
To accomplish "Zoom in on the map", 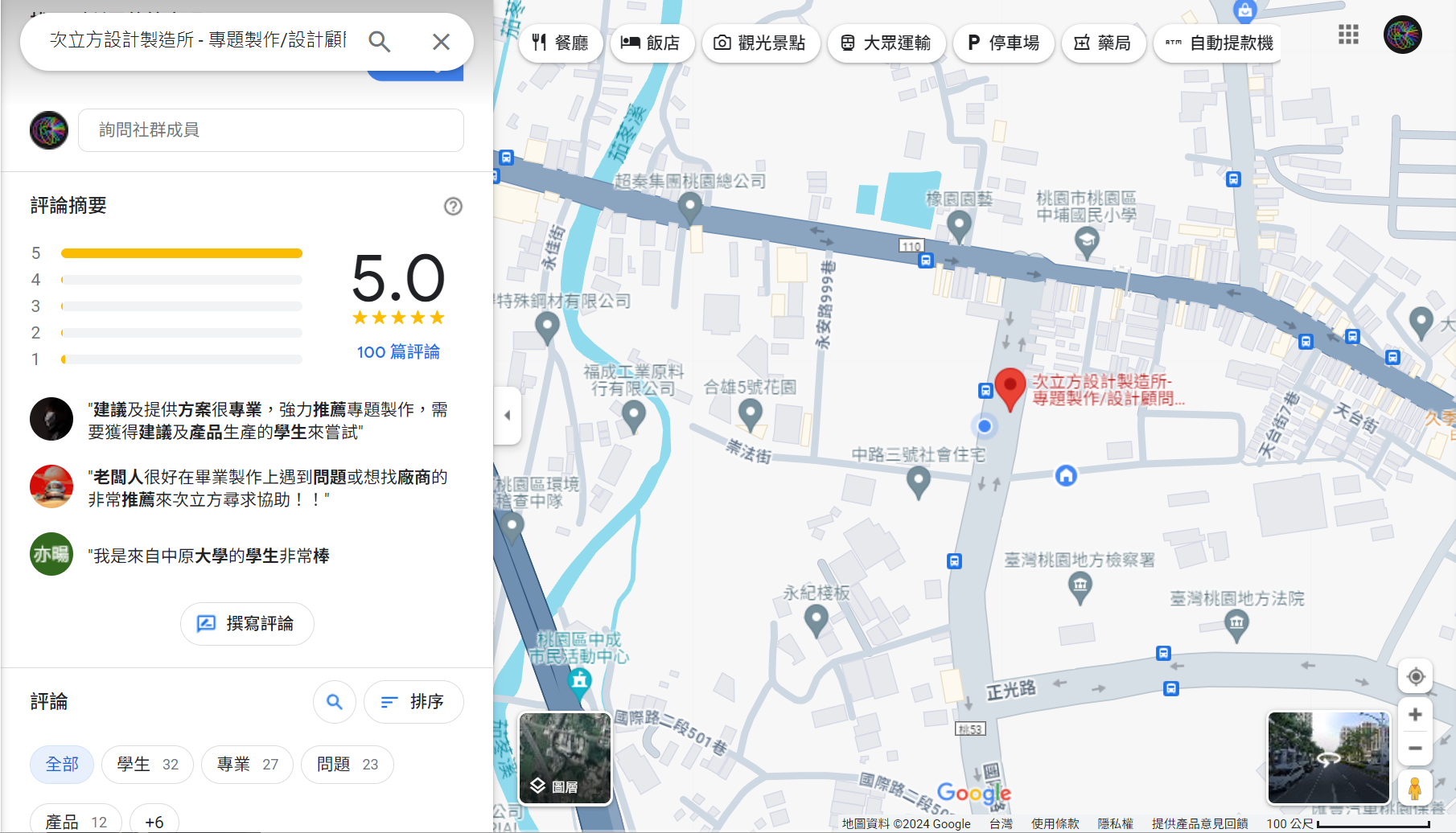I will pyautogui.click(x=1415, y=714).
